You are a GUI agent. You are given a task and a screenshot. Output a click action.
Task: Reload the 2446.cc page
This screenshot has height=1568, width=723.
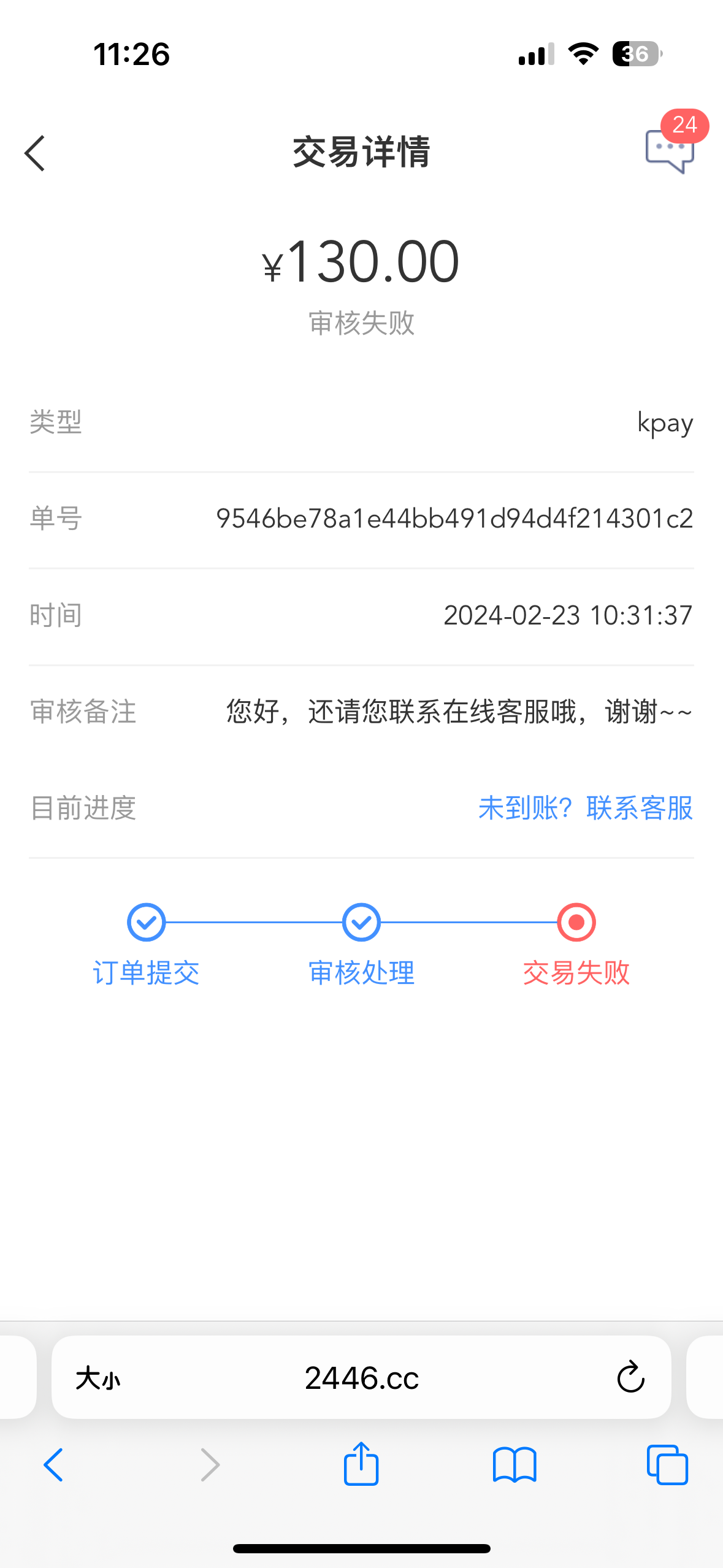(x=630, y=1378)
